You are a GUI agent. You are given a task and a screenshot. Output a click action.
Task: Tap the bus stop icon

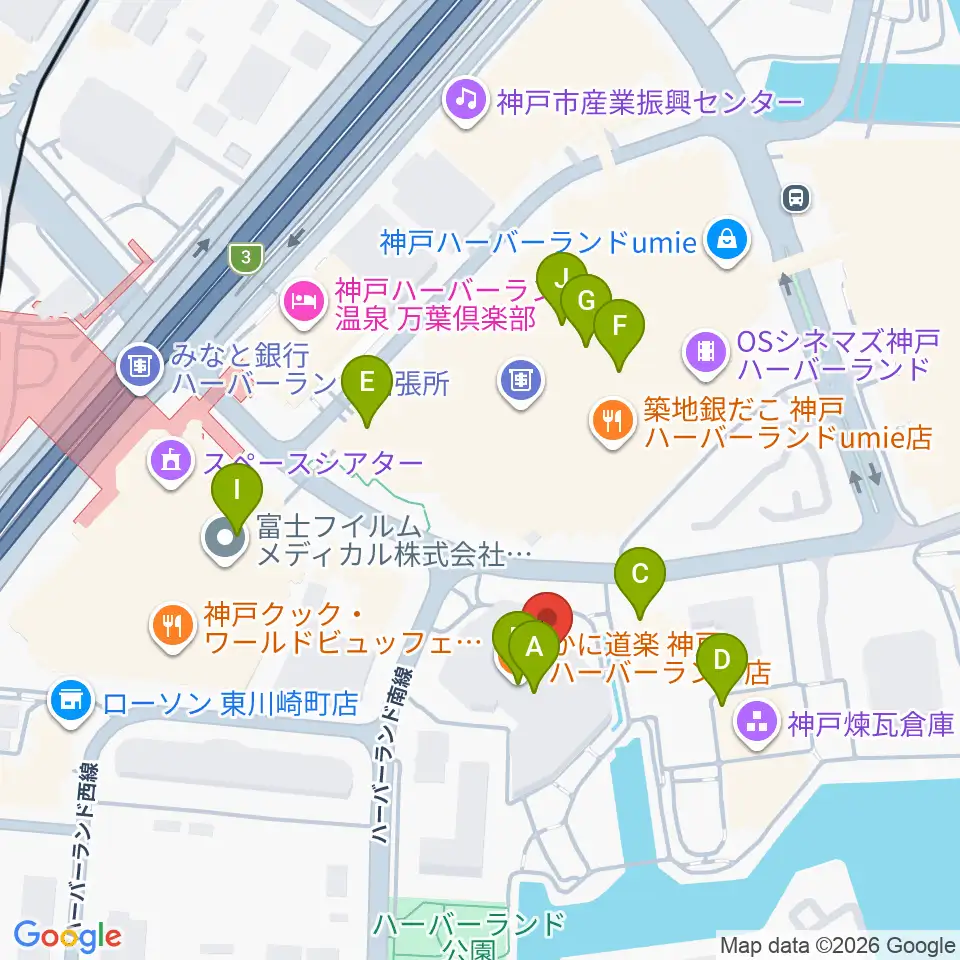(x=796, y=198)
